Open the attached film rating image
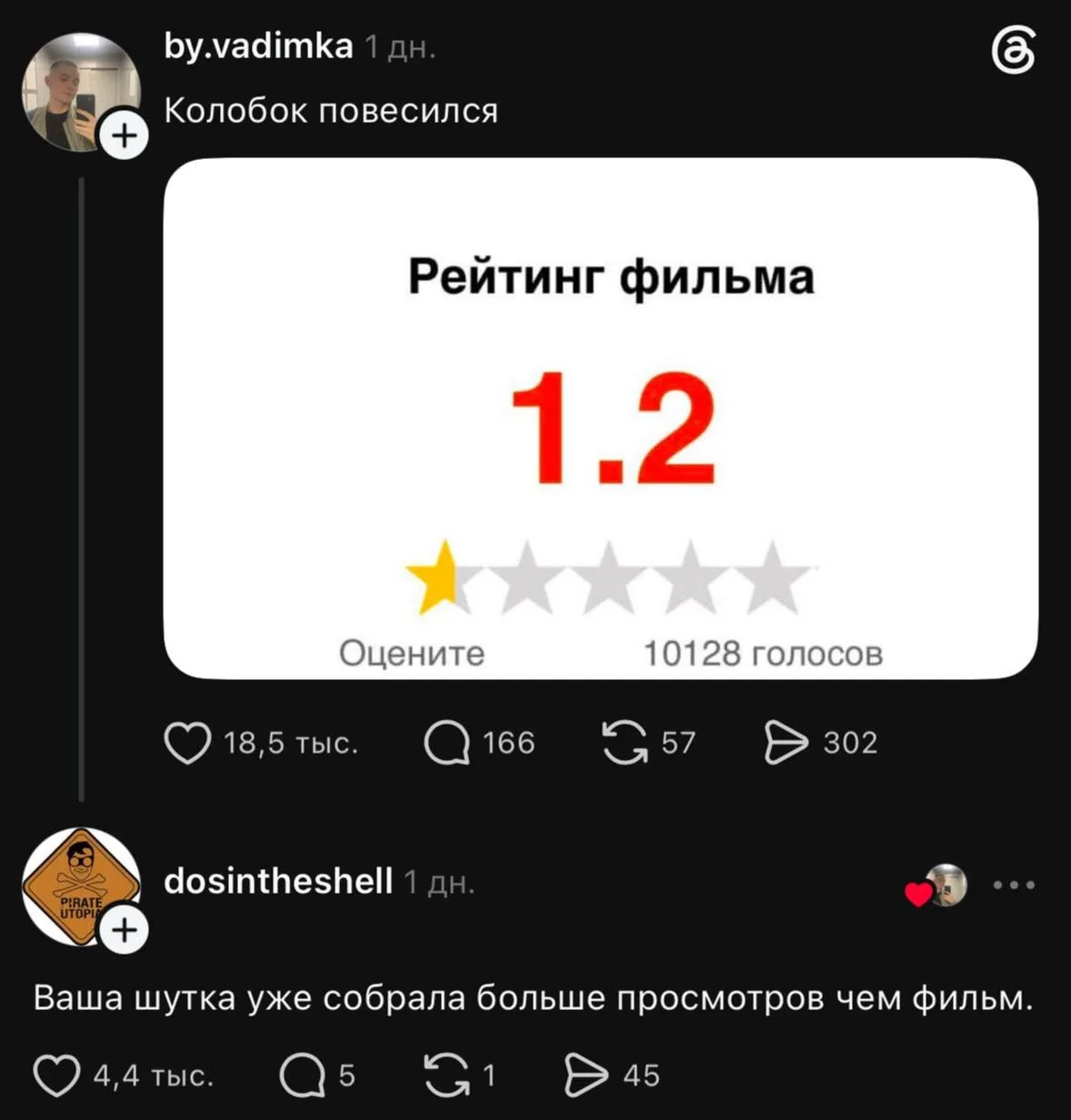The height and width of the screenshot is (1120, 1071). 600,418
